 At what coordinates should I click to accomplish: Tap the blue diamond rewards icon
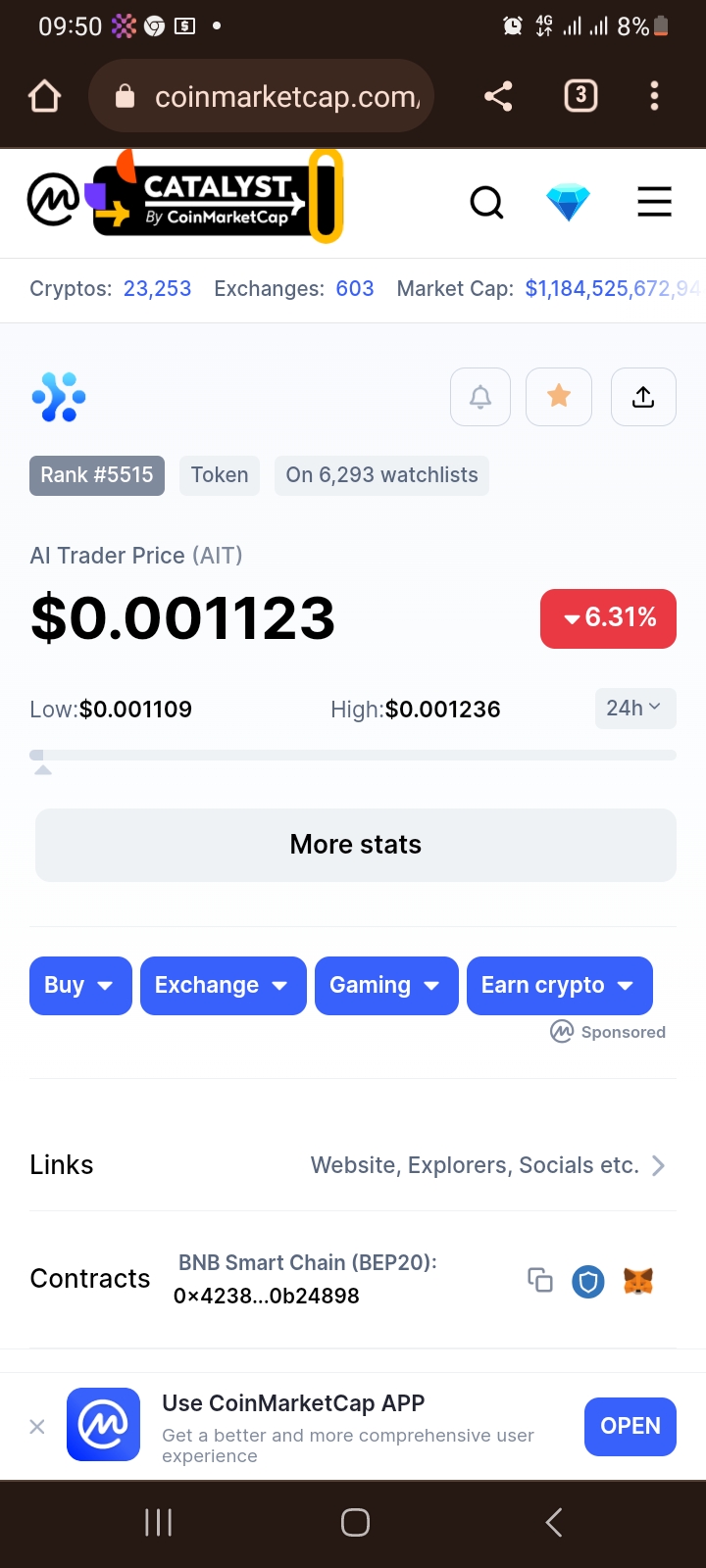click(x=568, y=203)
